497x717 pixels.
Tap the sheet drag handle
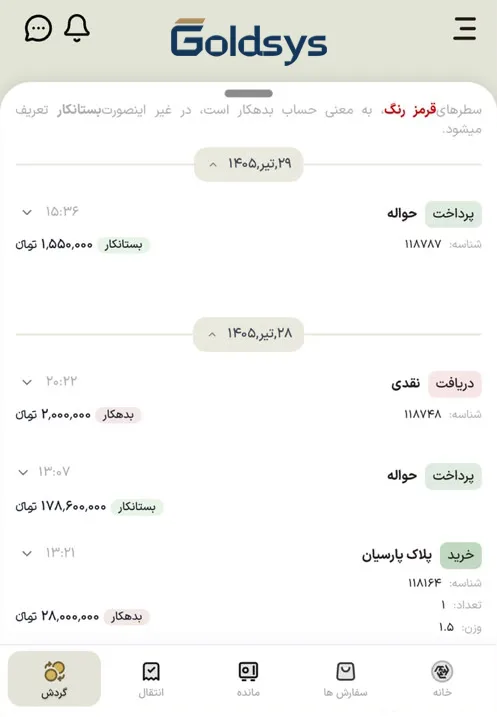(x=249, y=93)
